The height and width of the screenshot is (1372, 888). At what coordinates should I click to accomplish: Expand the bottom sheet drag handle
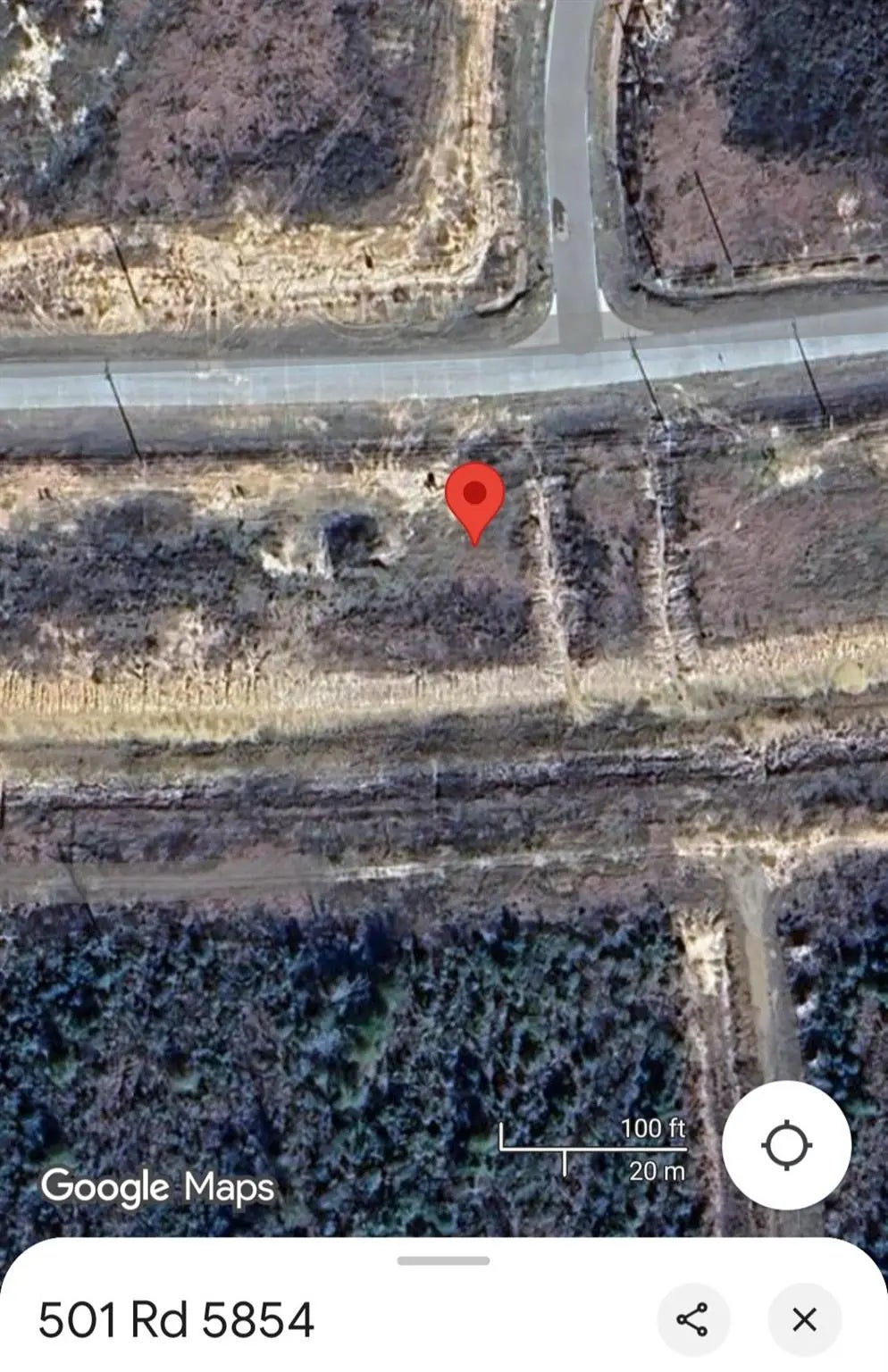[443, 1261]
